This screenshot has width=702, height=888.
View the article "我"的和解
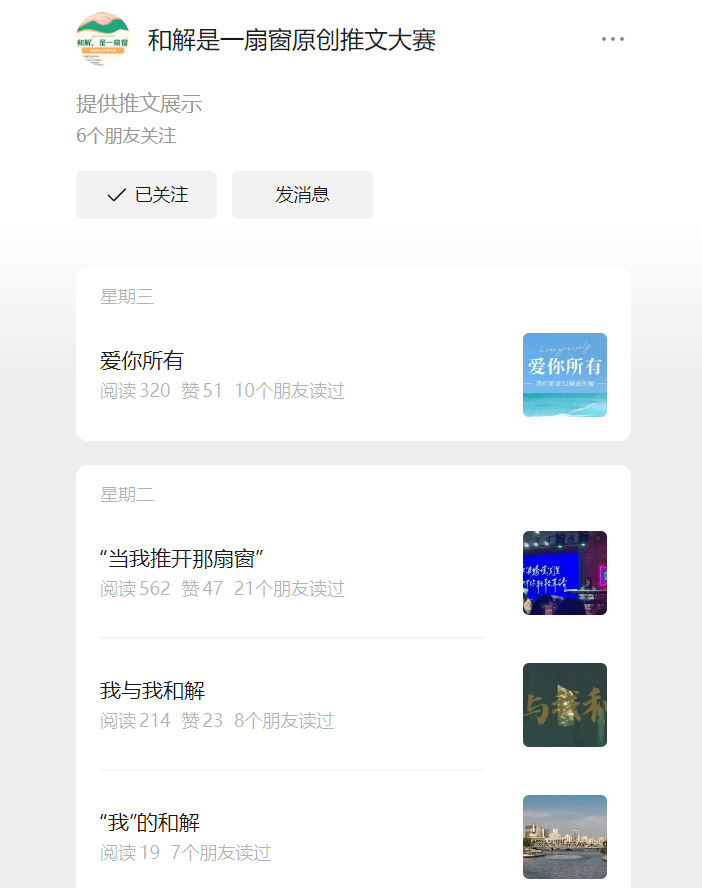pyautogui.click(x=150, y=823)
